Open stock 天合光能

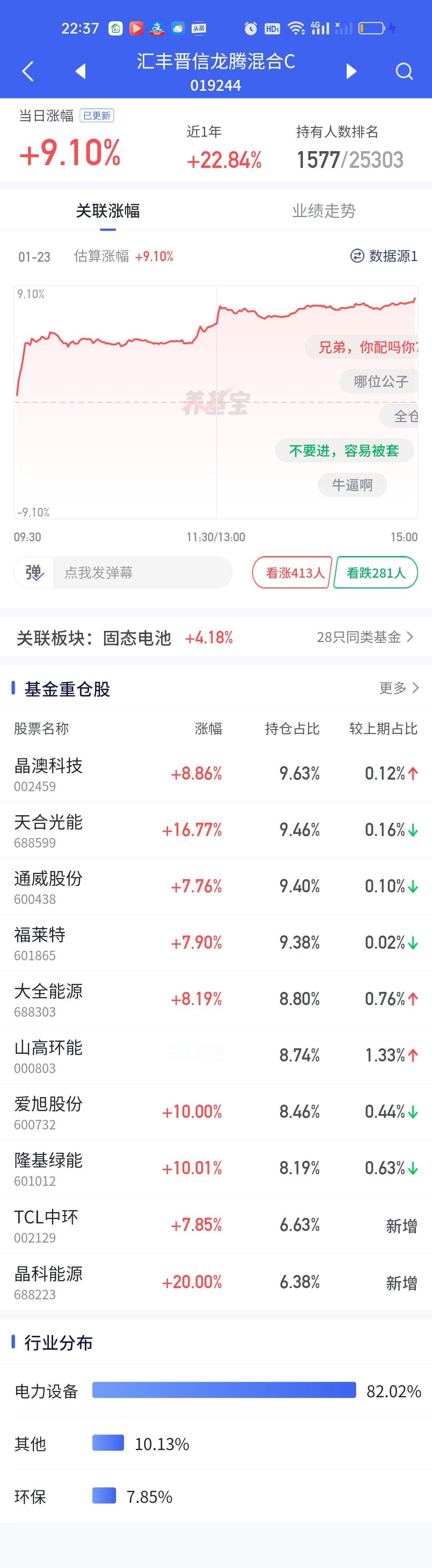tap(216, 830)
